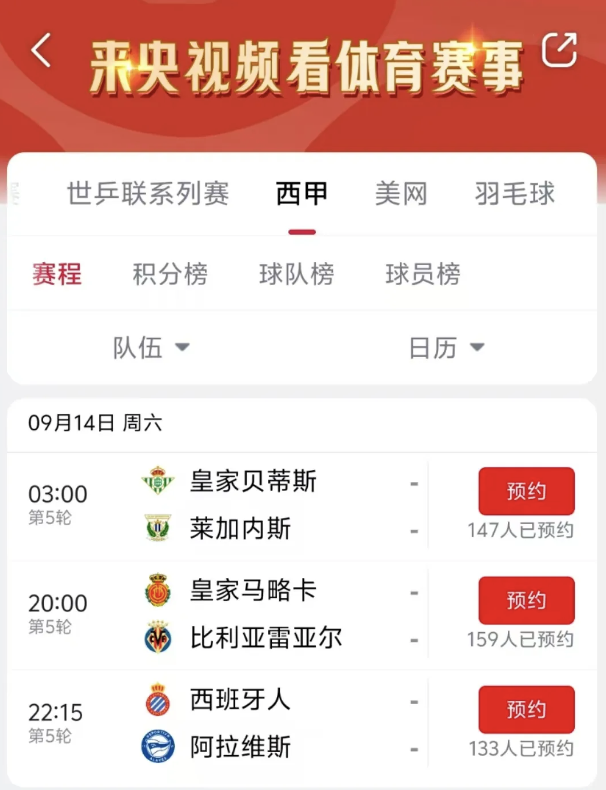606x790 pixels.
Task: Open the 美网 tab
Action: point(401,193)
